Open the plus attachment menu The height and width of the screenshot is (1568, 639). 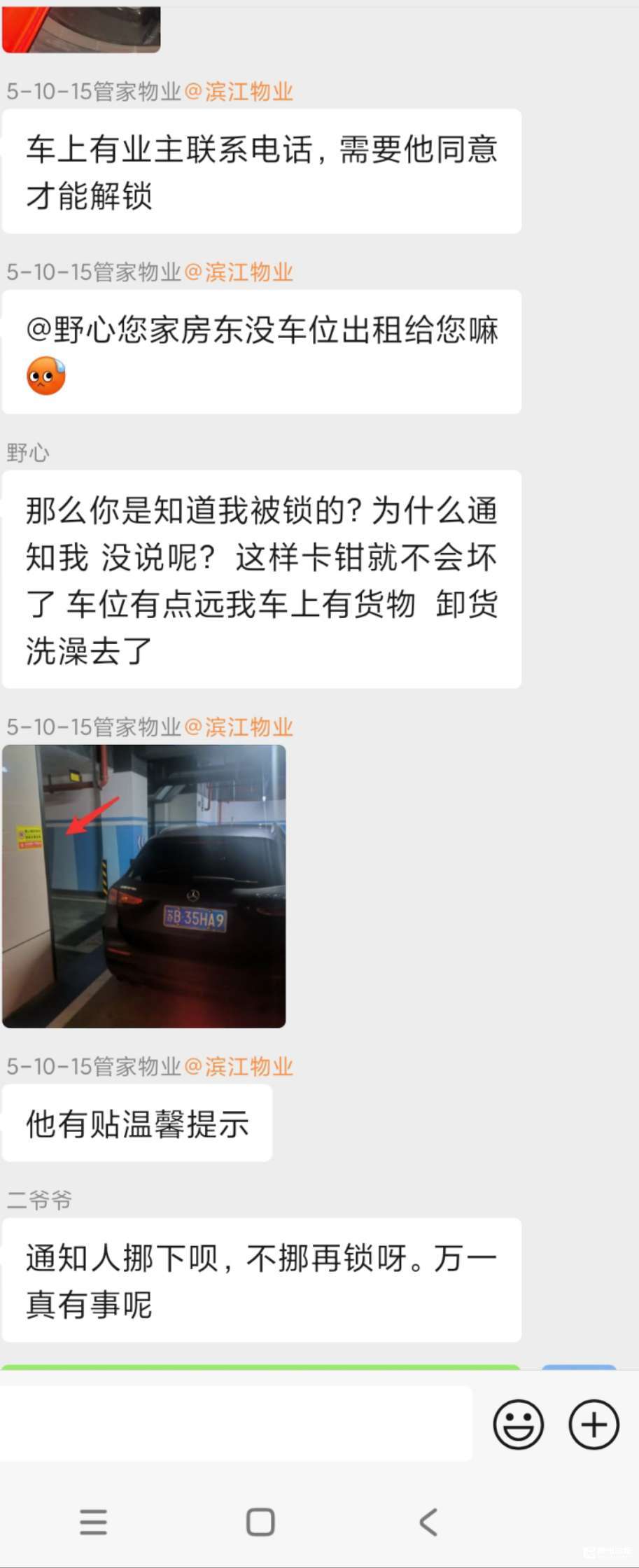pyautogui.click(x=594, y=1424)
